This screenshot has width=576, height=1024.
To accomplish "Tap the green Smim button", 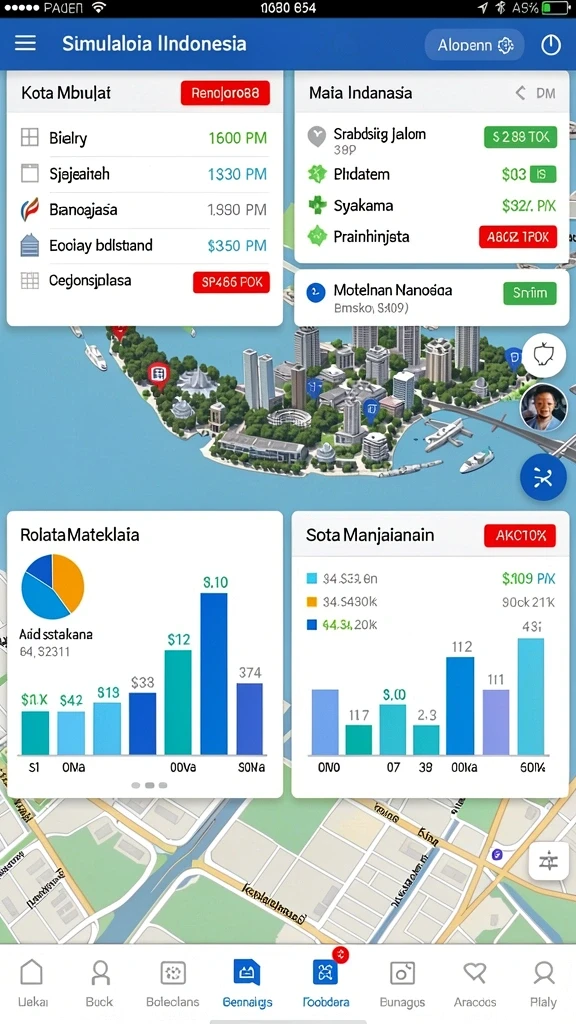I will pyautogui.click(x=530, y=293).
